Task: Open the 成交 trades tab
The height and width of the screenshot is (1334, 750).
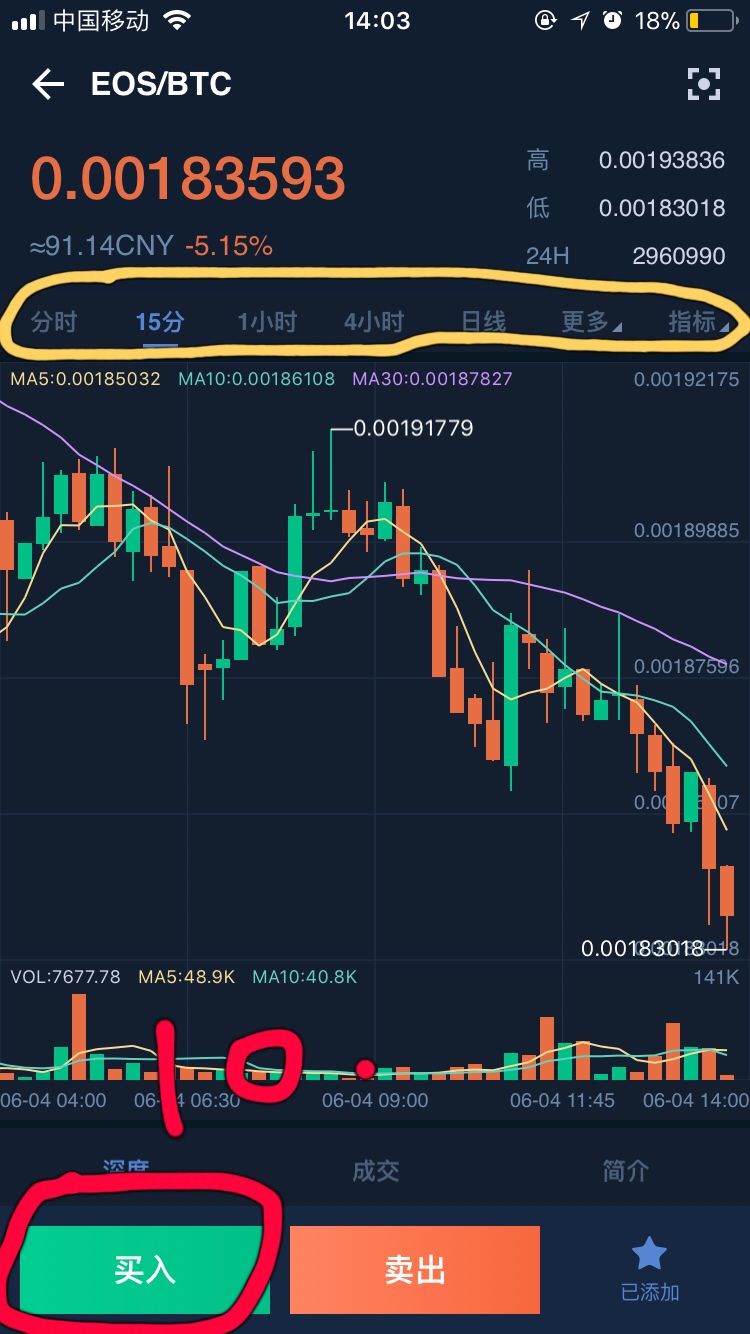Action: point(375,1171)
